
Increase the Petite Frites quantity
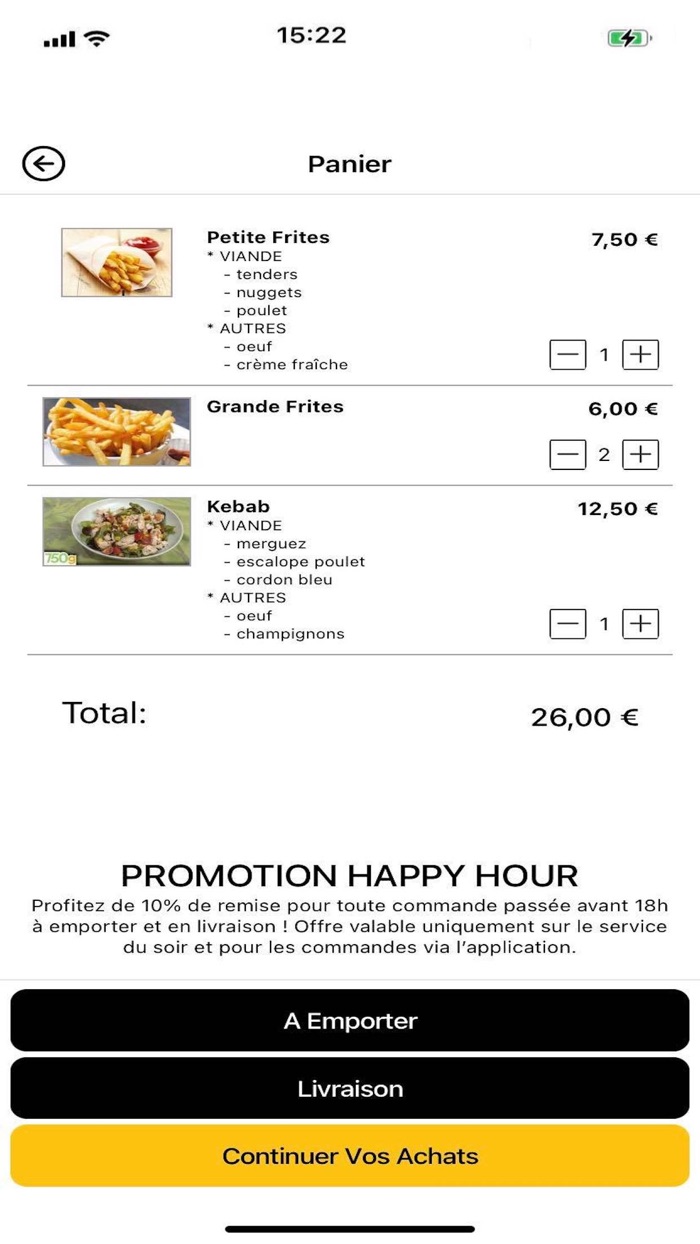point(640,354)
